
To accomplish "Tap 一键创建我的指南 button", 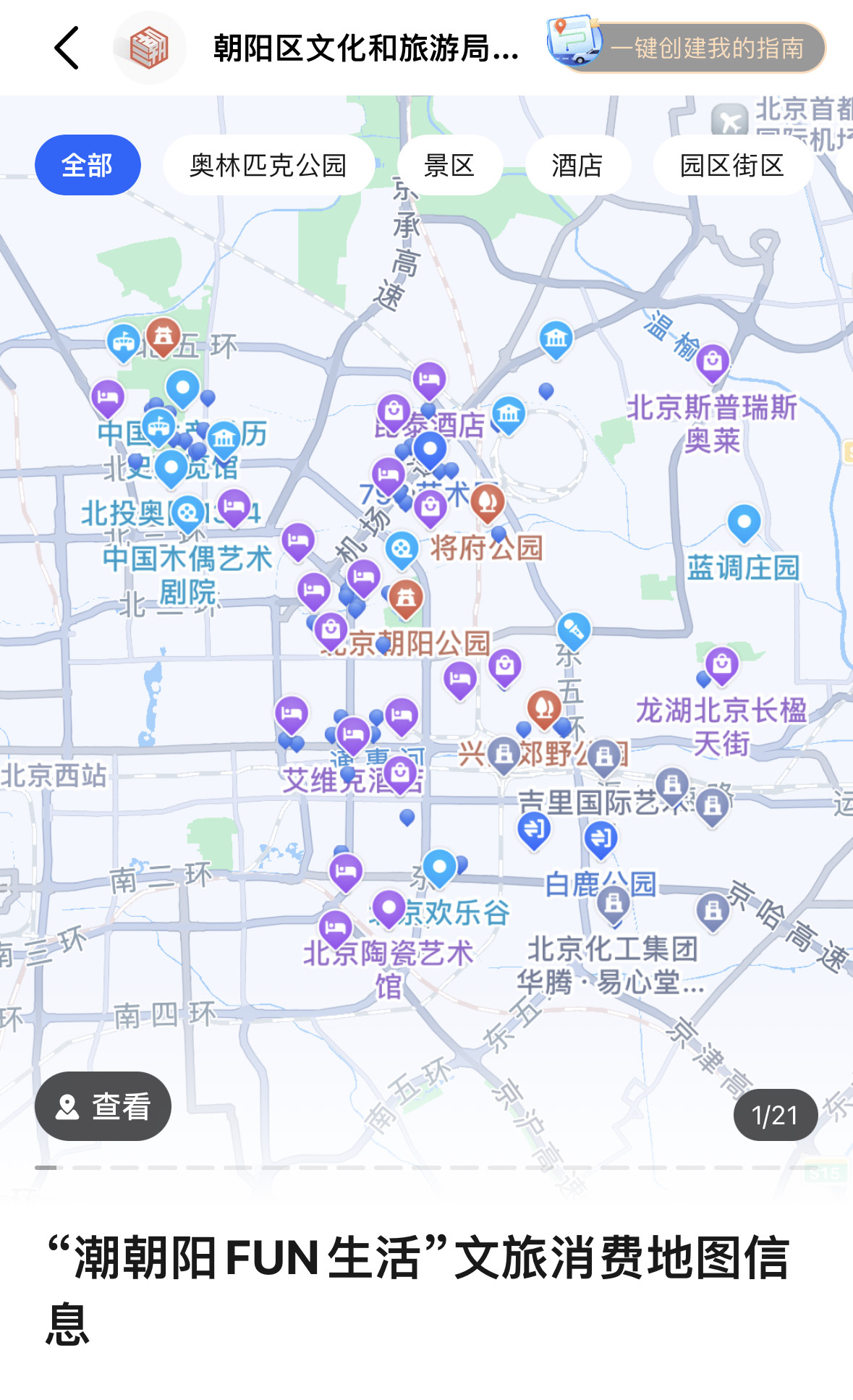I will [x=687, y=47].
